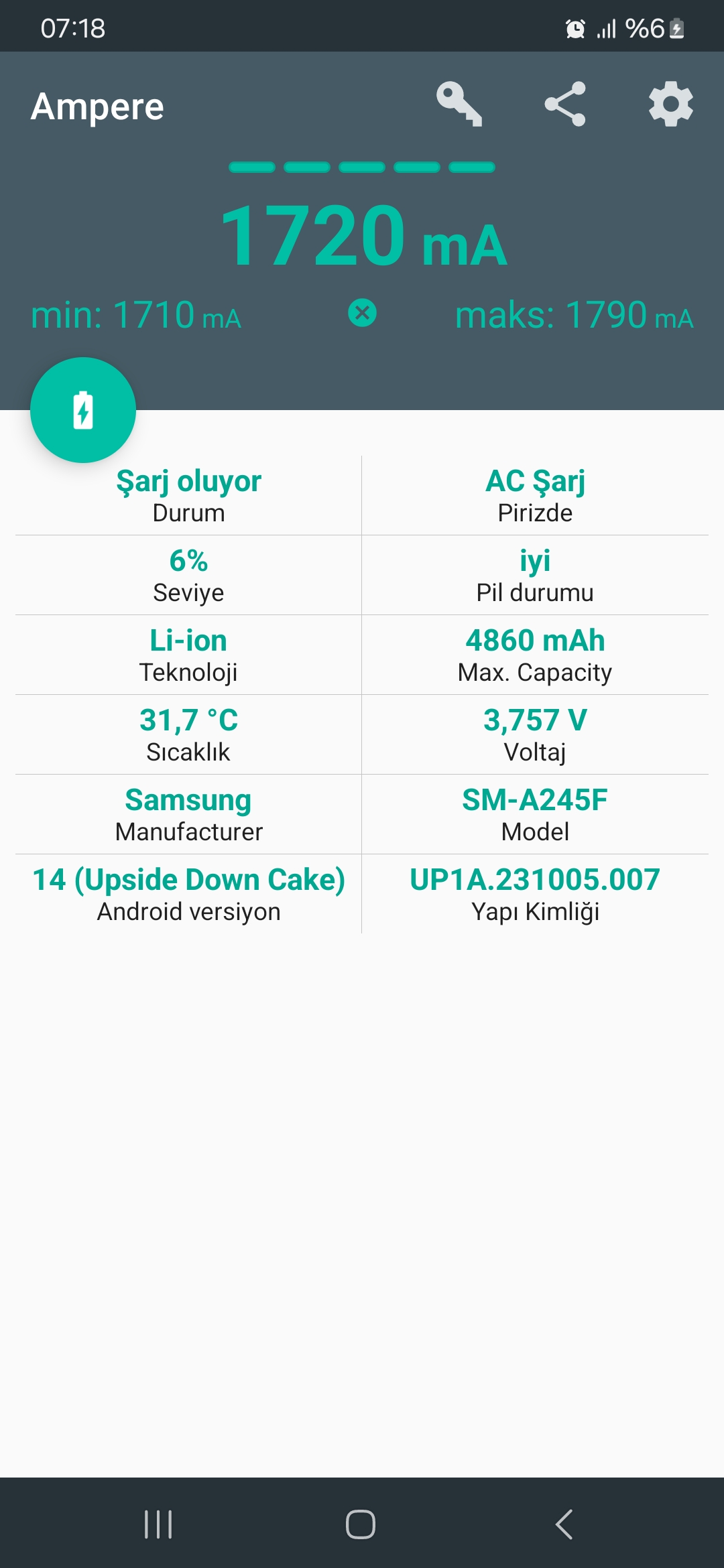
Task: Share the current charging reading
Action: [565, 104]
